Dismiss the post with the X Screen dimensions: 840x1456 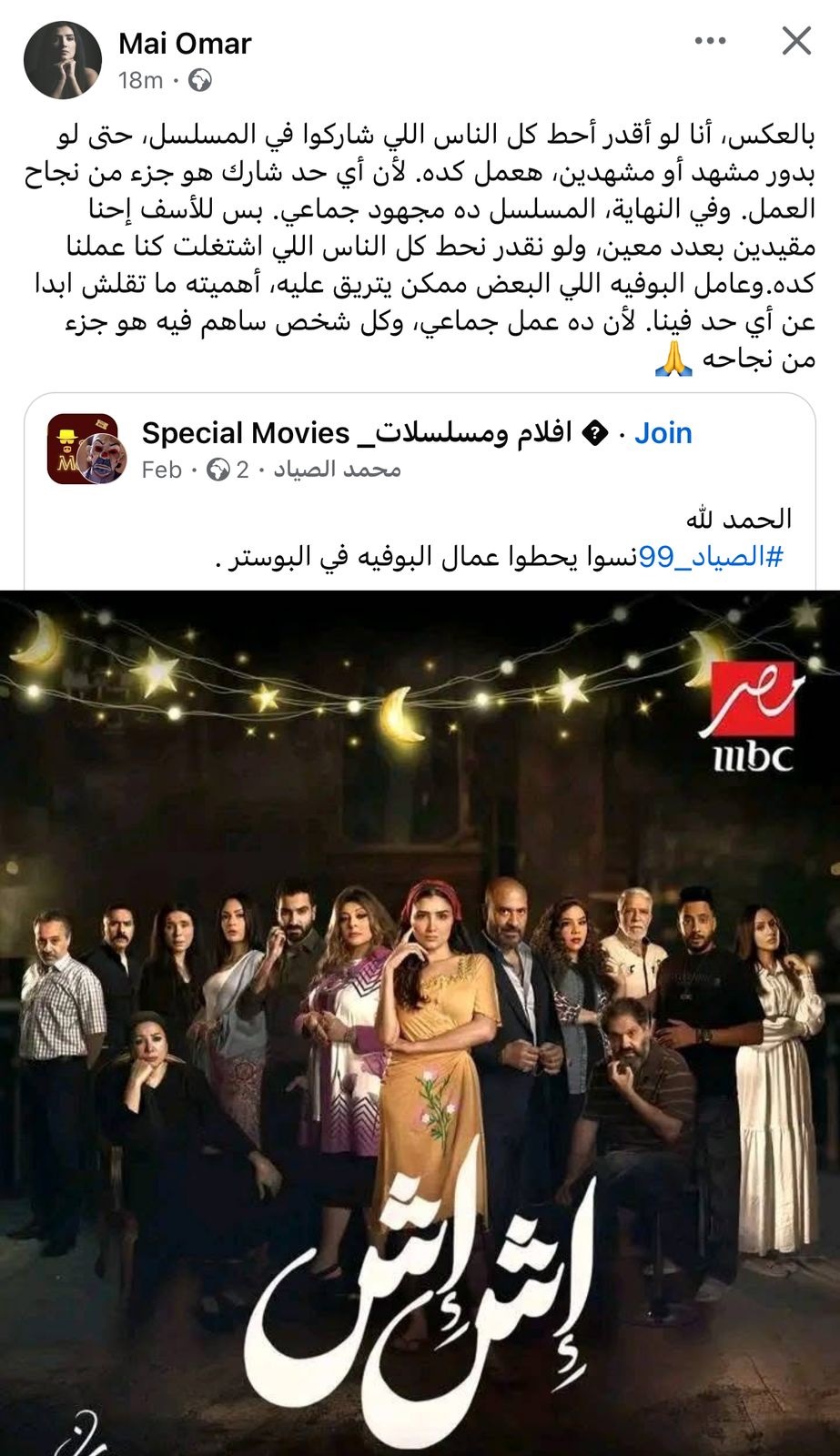(796, 41)
